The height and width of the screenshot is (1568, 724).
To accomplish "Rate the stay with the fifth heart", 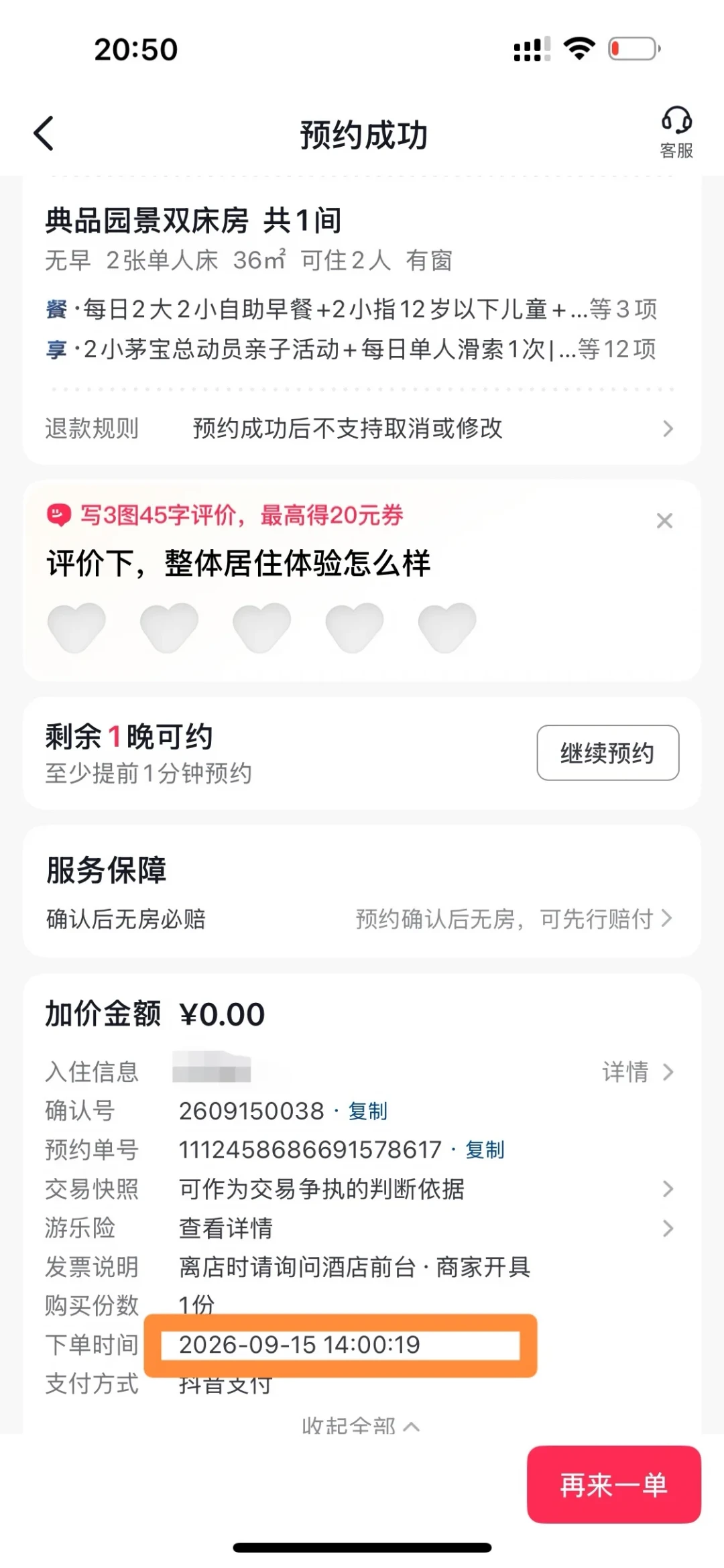I will pos(446,627).
